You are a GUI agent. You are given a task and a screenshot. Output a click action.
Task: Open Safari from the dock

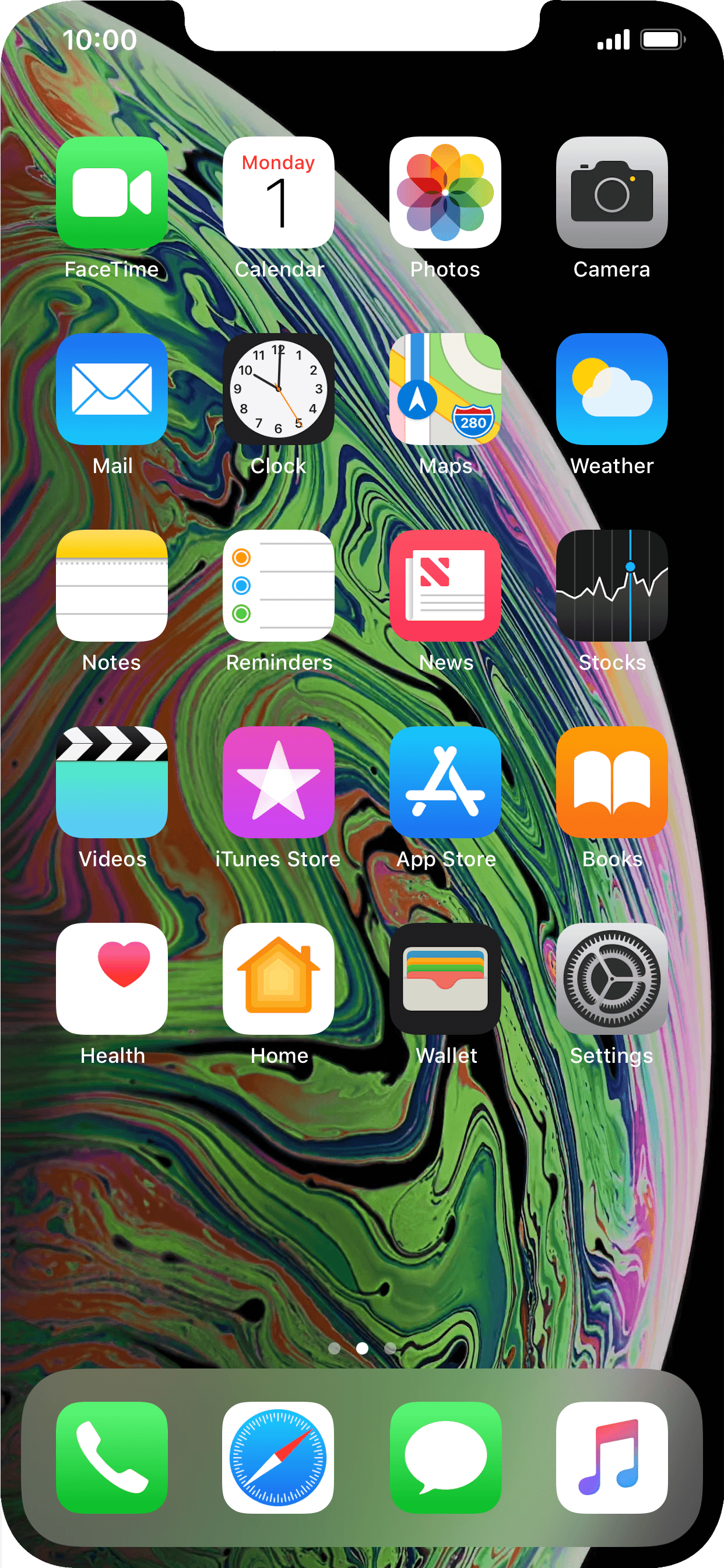[x=278, y=1458]
